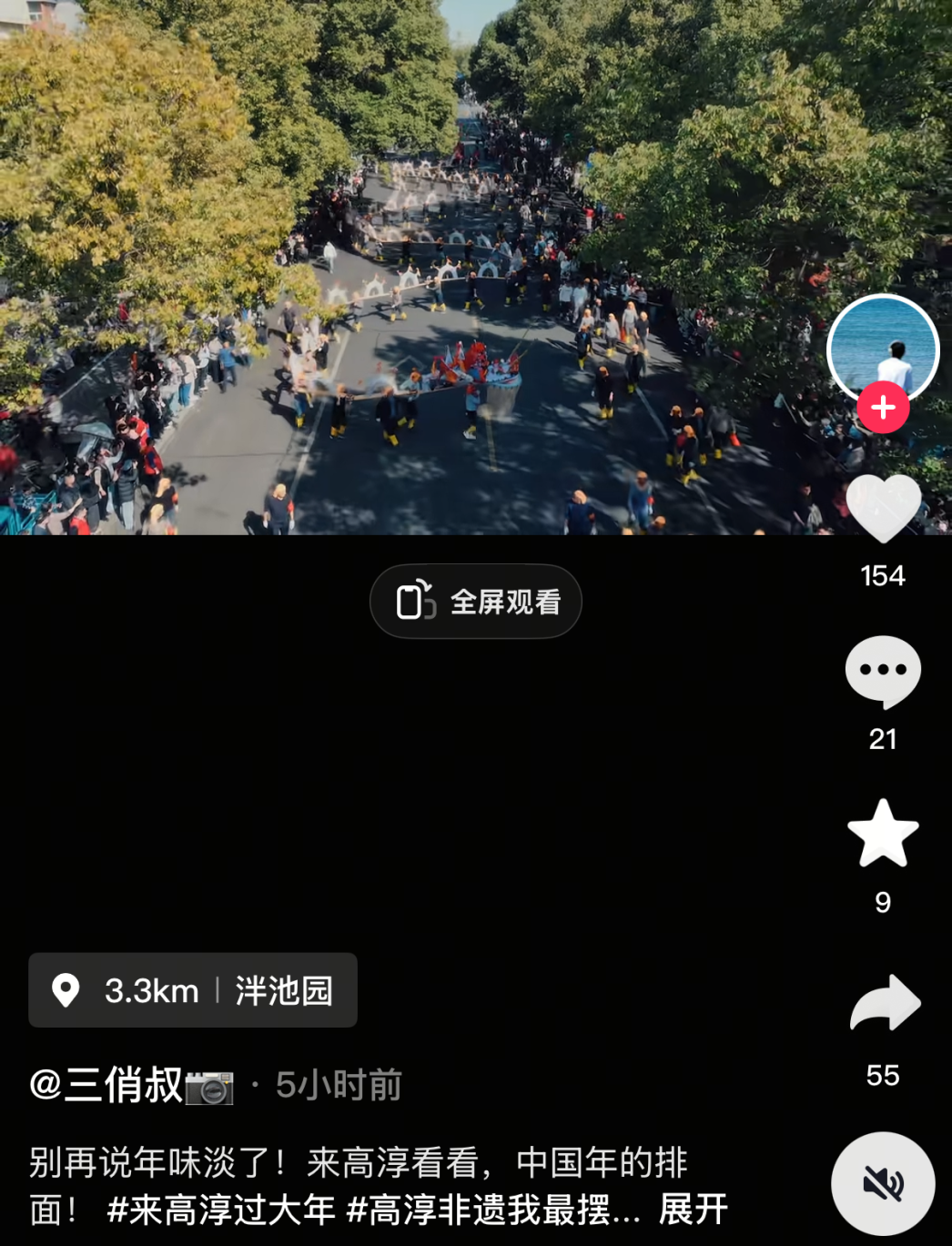952x1246 pixels.
Task: Unmute the video sound
Action: pos(882,1183)
